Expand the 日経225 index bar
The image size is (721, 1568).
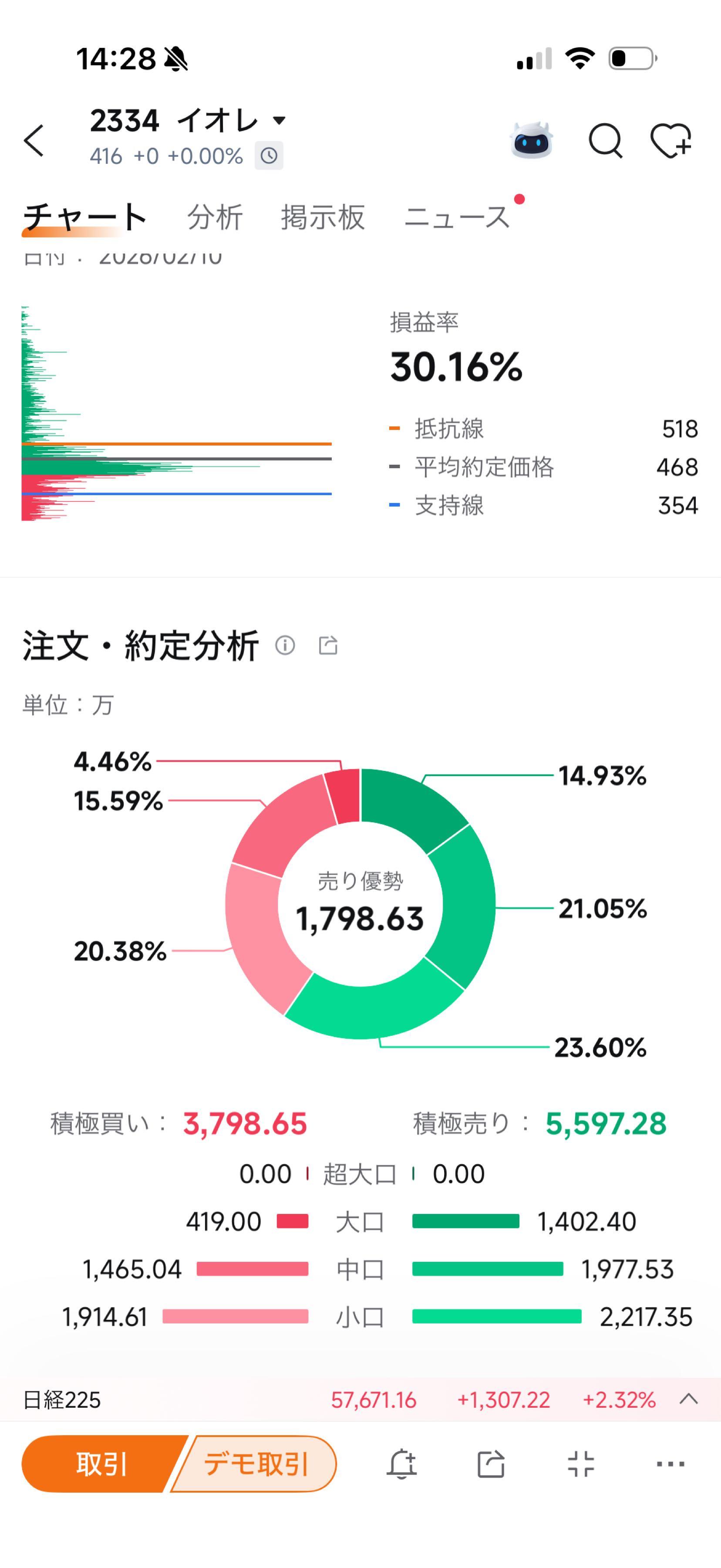tap(688, 1399)
